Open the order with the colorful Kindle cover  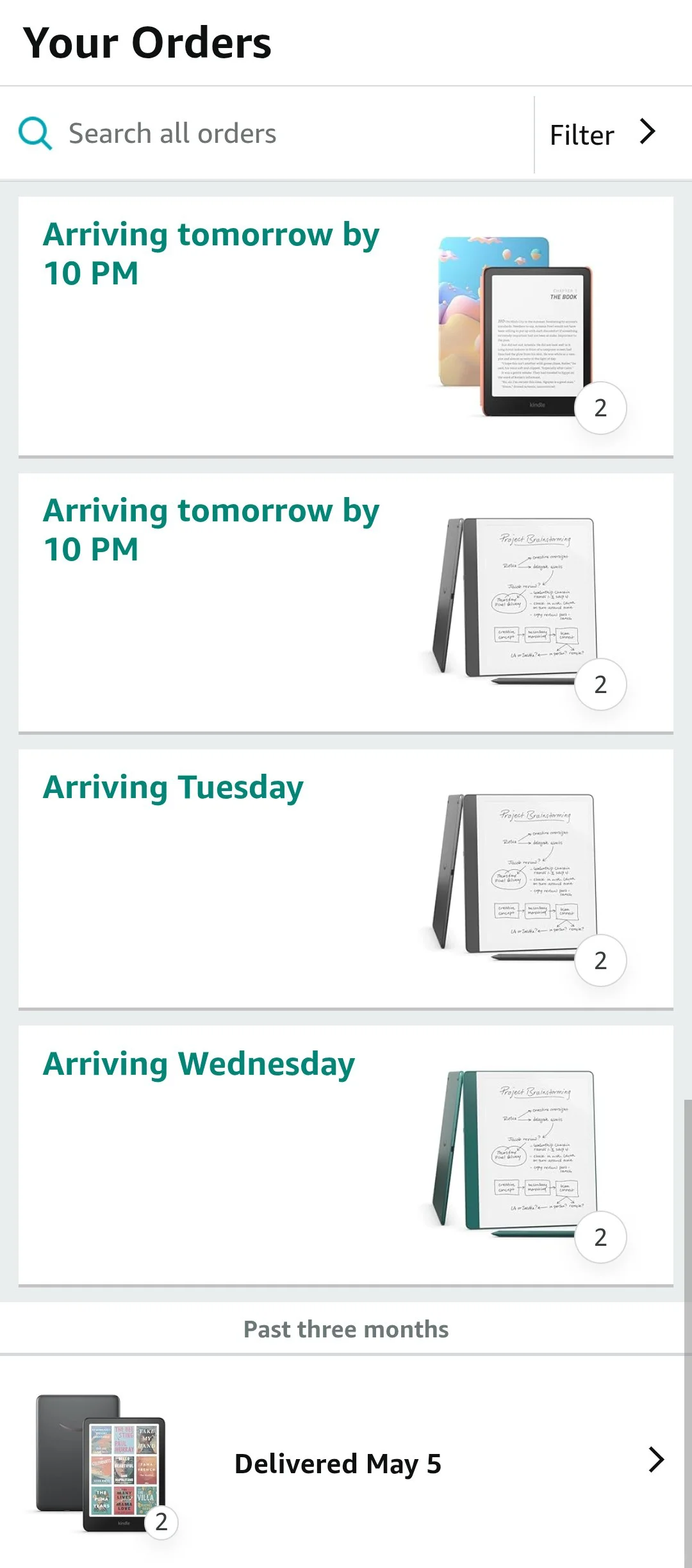pos(346,327)
